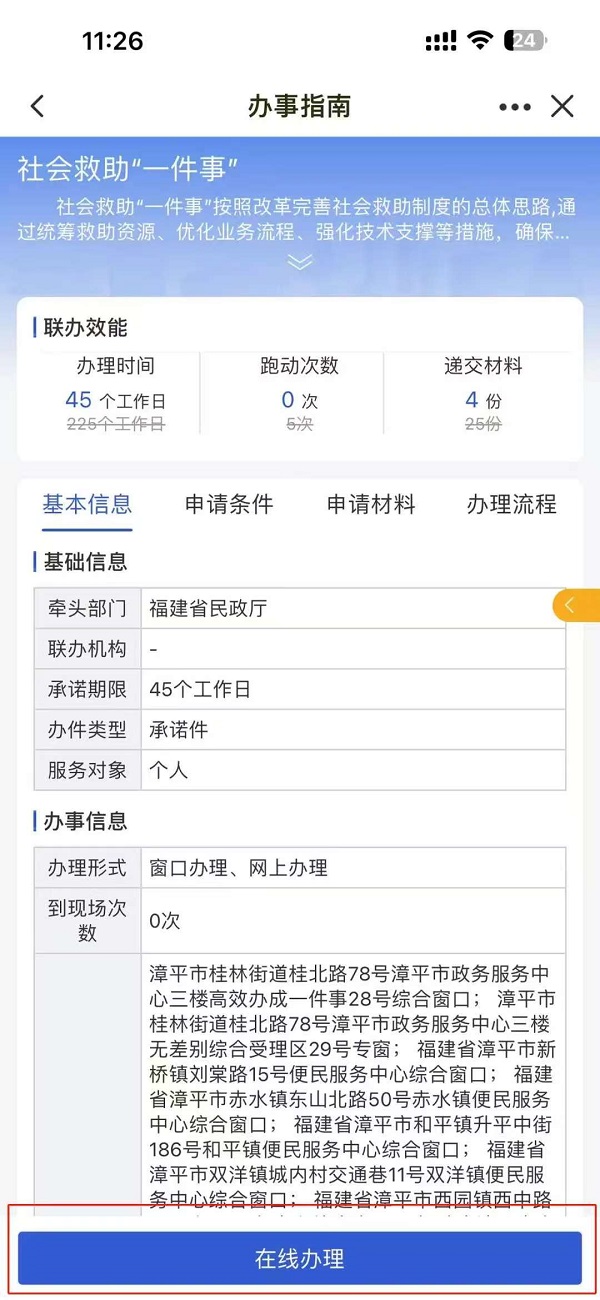The height and width of the screenshot is (1300, 600).
Task: Switch to the 办理流程 tab
Action: pyautogui.click(x=512, y=505)
